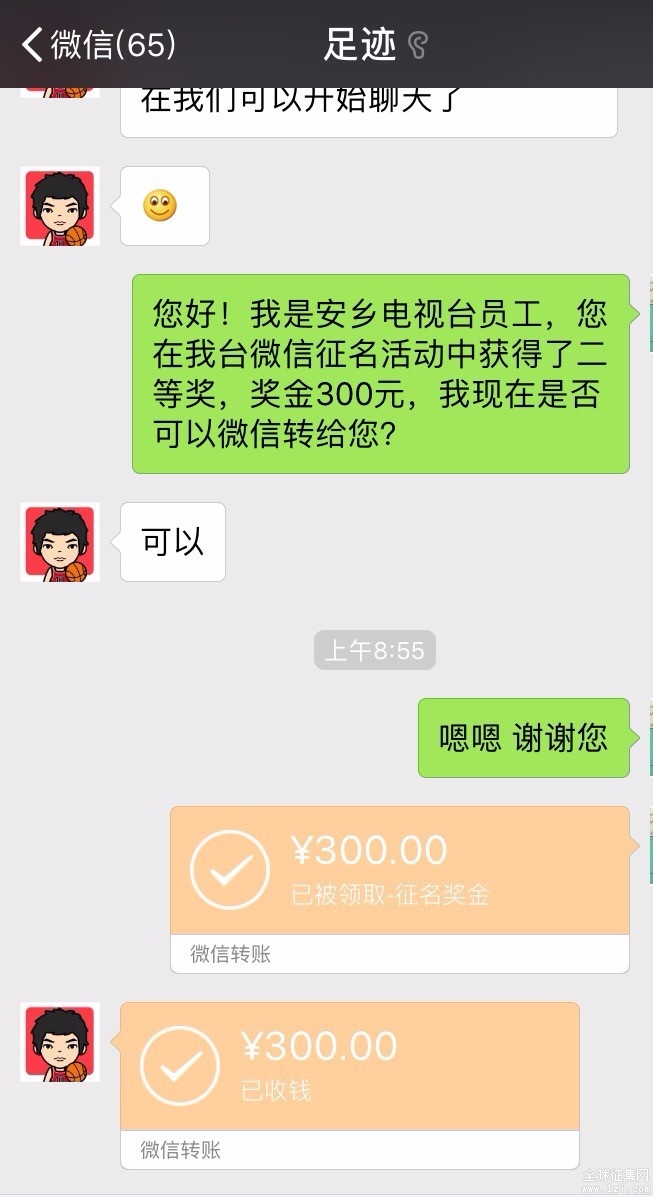Open the profile avatar next to the smiley emoji
The image size is (653, 1197).
coord(60,206)
